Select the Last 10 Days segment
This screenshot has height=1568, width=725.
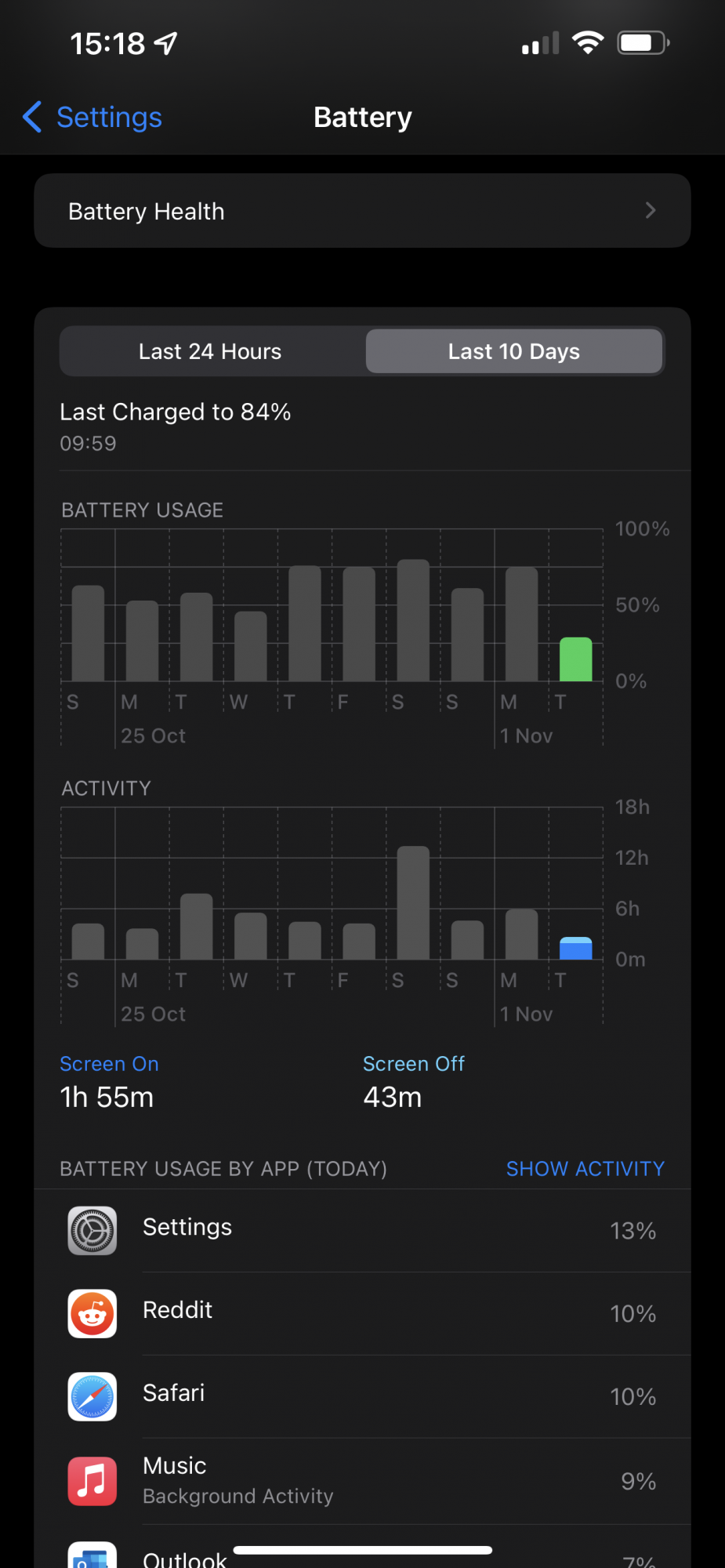(x=514, y=351)
